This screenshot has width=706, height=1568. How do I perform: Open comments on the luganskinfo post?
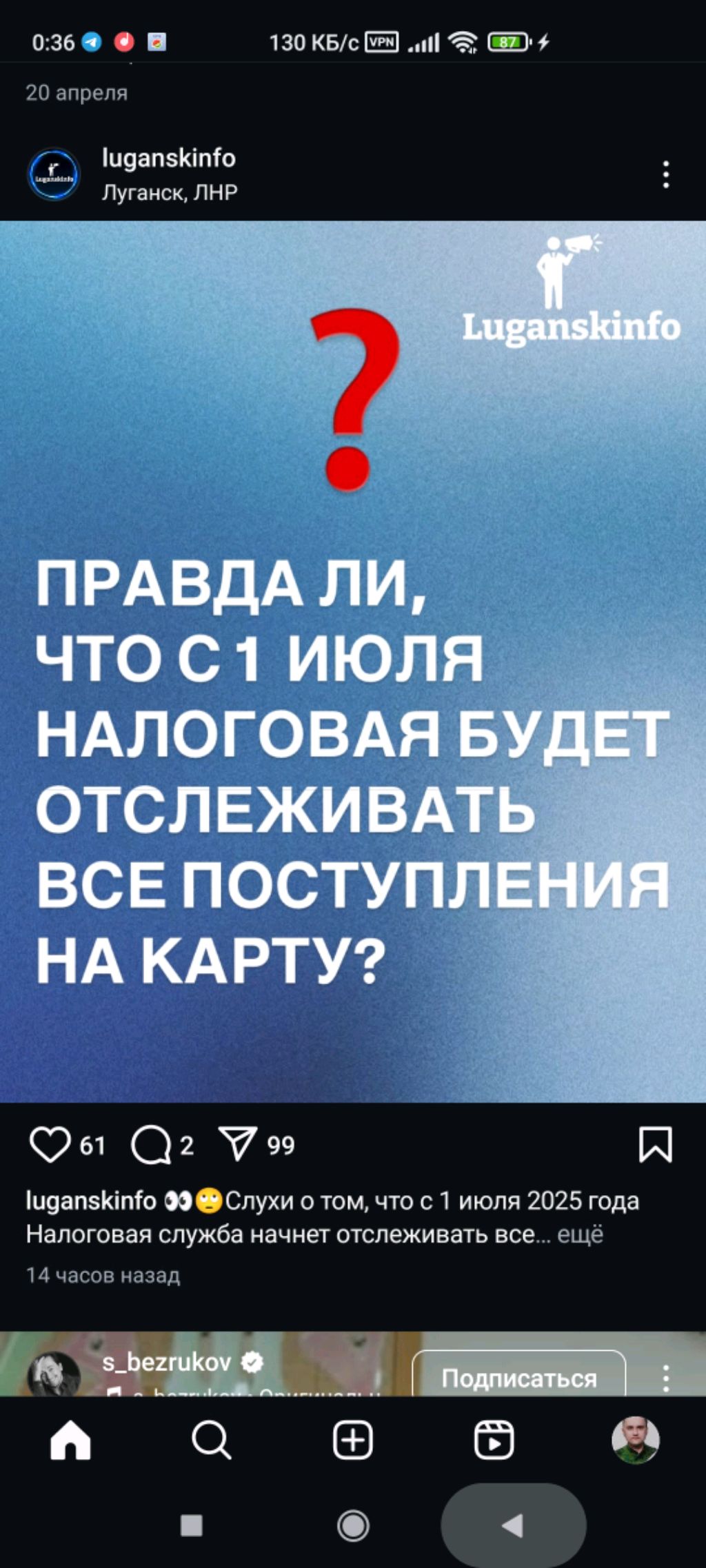tap(150, 1145)
